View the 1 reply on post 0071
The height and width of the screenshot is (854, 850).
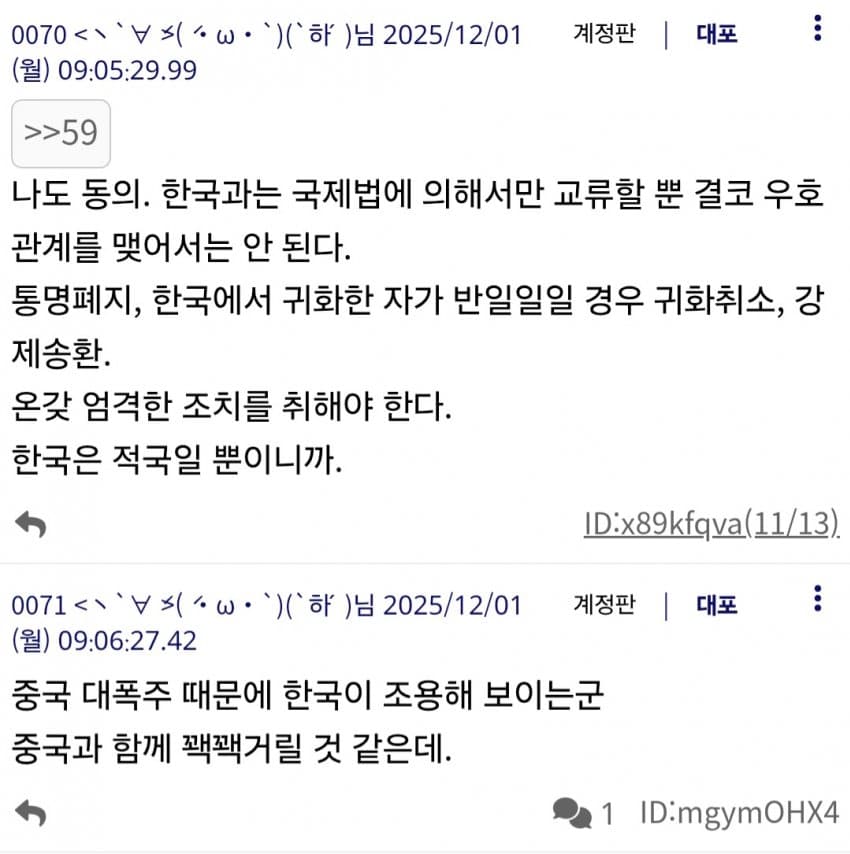583,813
